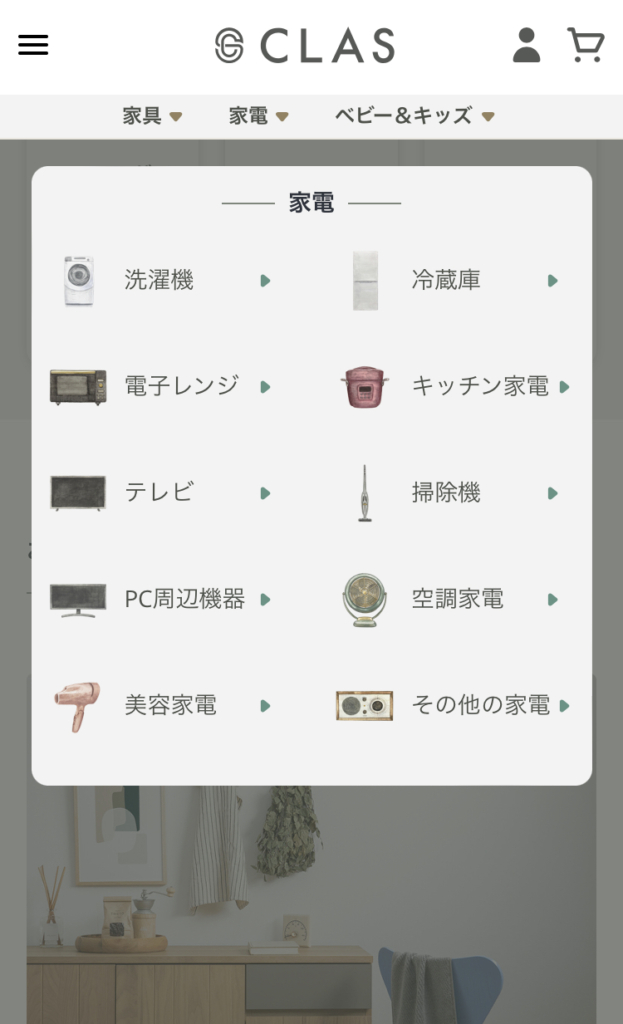Open PC周辺機器 category
Image resolution: width=623 pixels, height=1024 pixels.
point(184,599)
